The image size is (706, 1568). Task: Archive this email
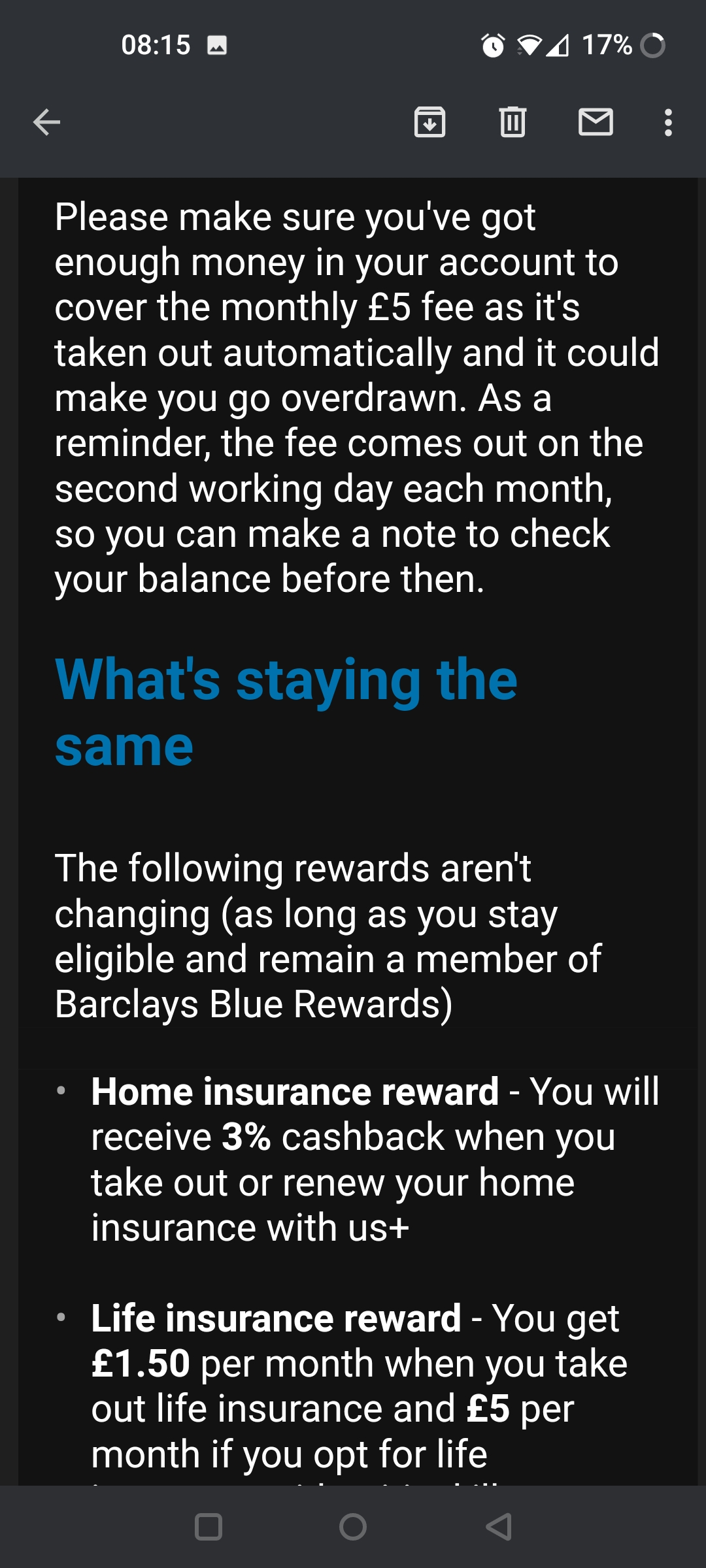429,122
